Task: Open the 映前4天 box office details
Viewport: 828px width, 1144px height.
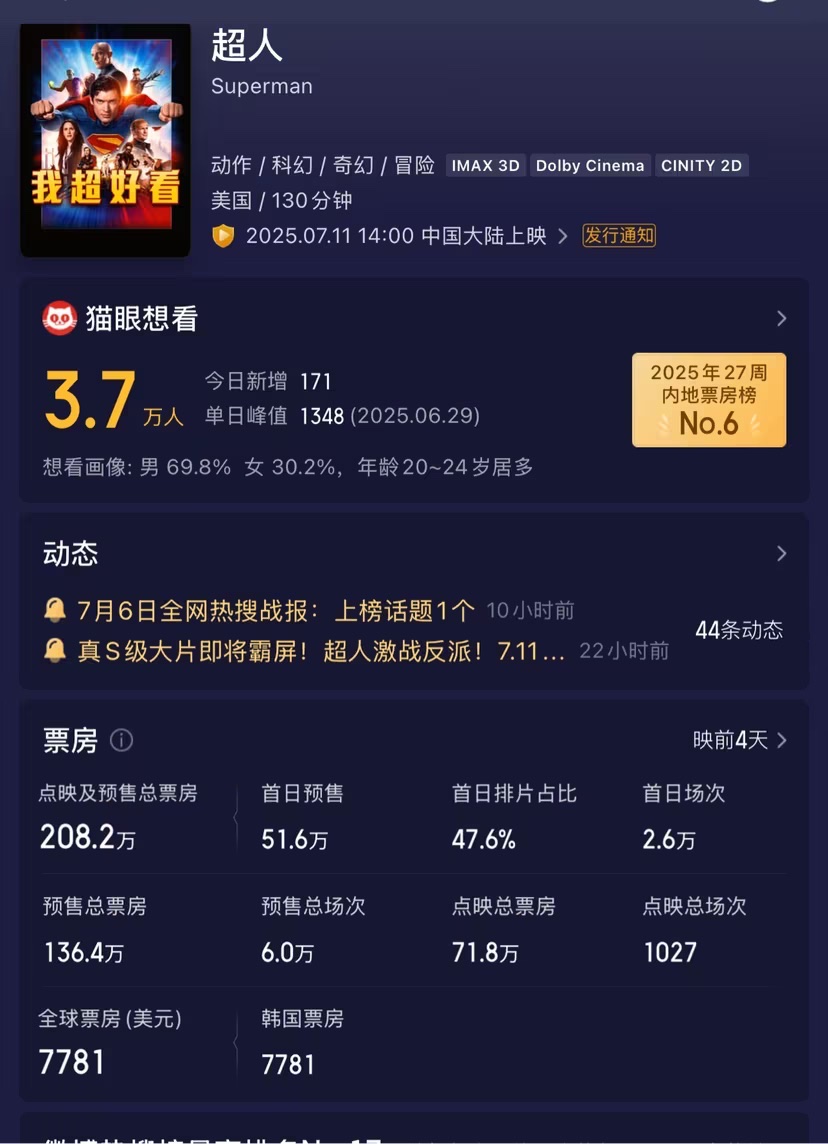Action: coord(739,740)
